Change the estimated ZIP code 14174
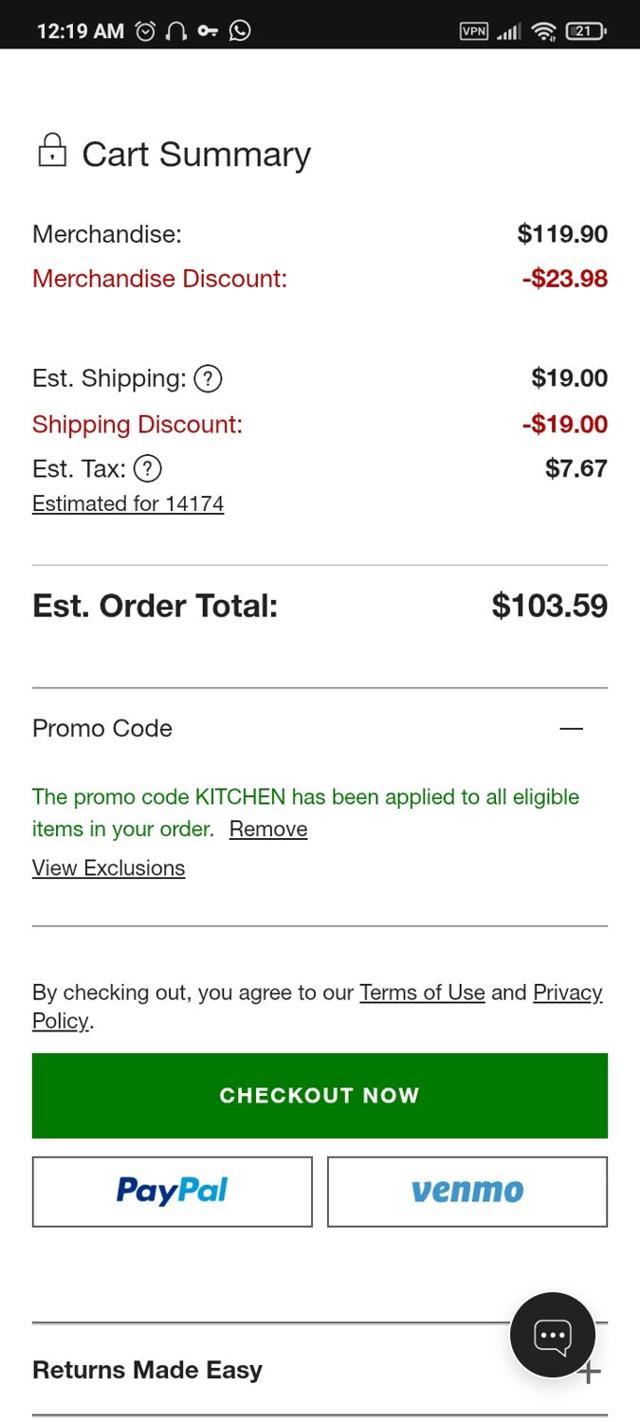 click(x=128, y=504)
